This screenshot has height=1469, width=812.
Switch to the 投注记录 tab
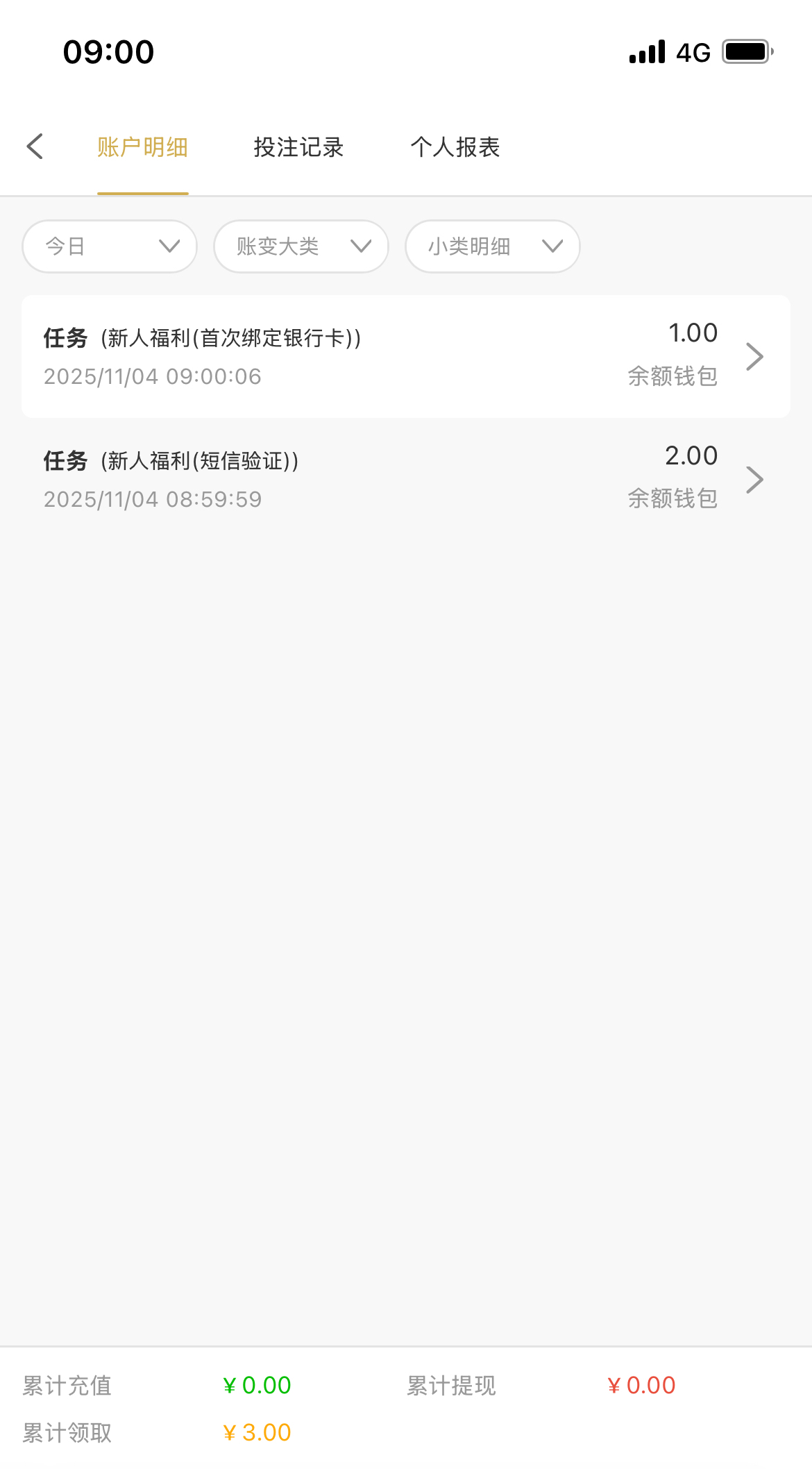click(298, 147)
